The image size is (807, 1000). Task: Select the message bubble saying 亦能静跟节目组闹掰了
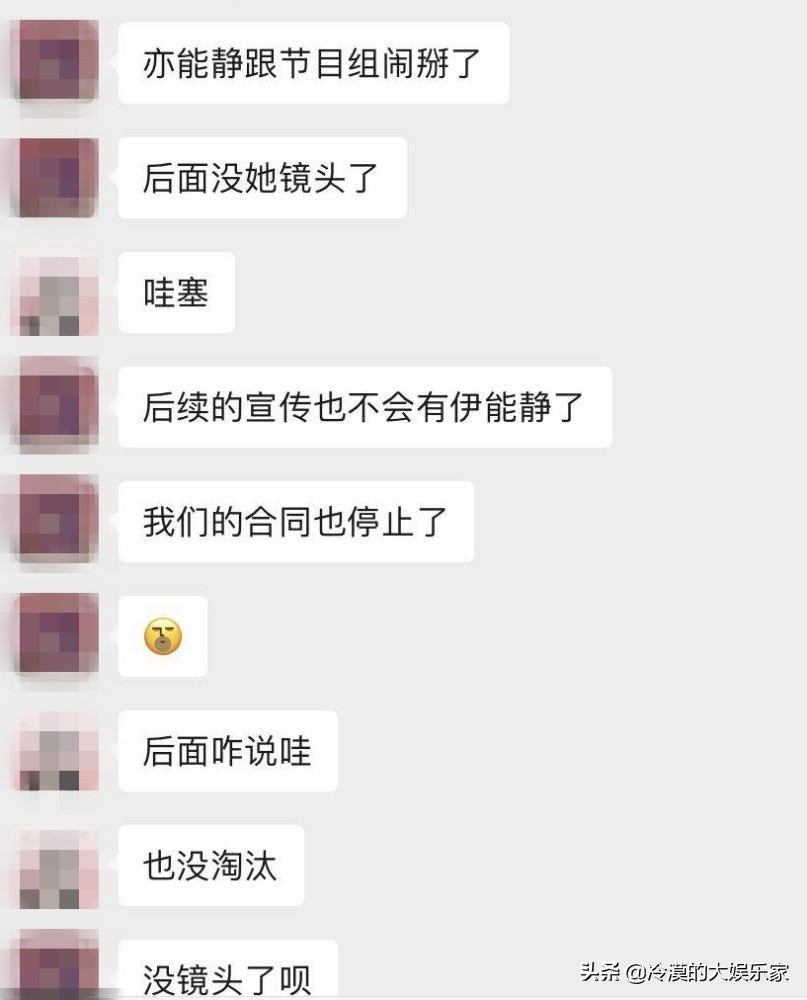[314, 62]
